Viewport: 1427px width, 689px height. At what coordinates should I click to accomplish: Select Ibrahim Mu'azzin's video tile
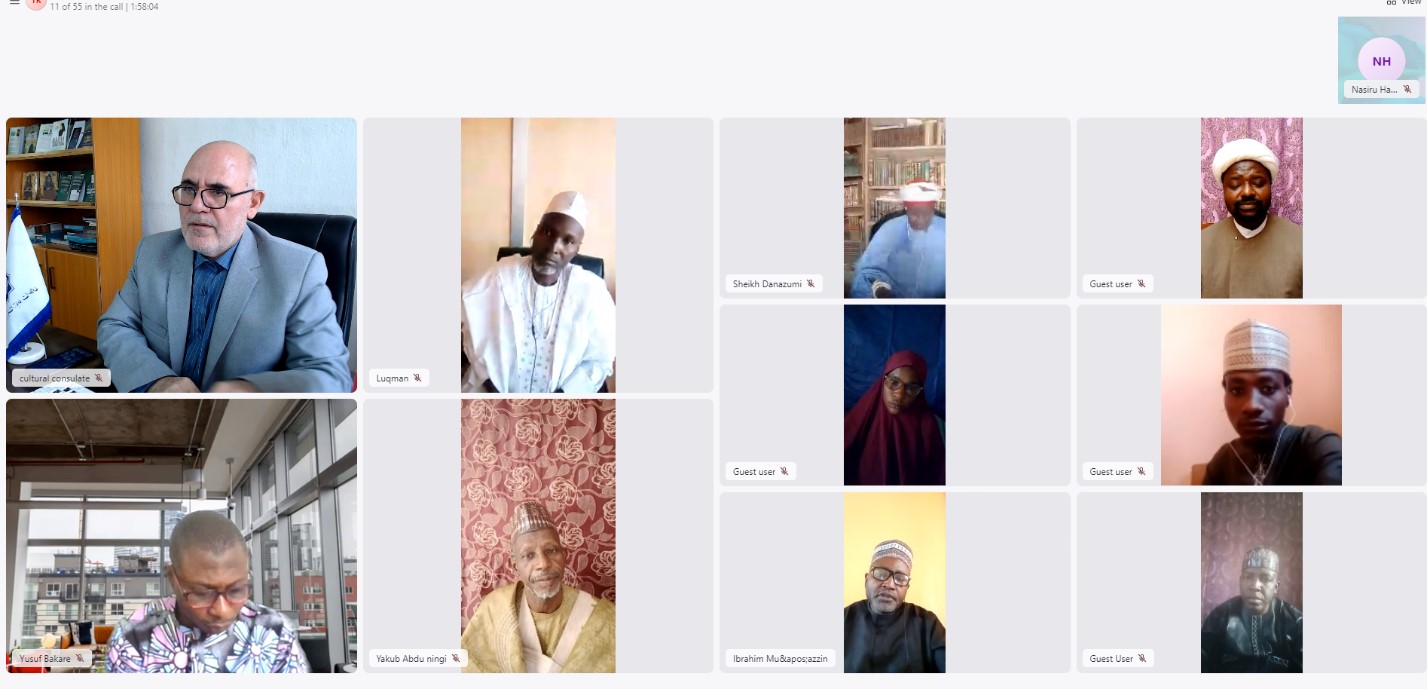tap(894, 582)
